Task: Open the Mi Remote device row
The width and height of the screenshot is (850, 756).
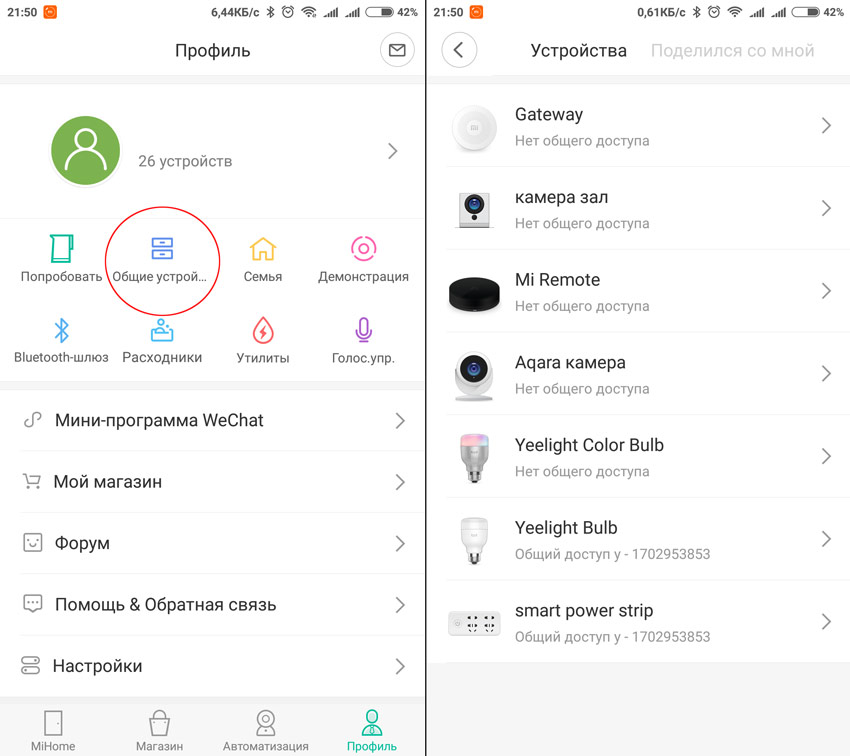Action: click(638, 291)
